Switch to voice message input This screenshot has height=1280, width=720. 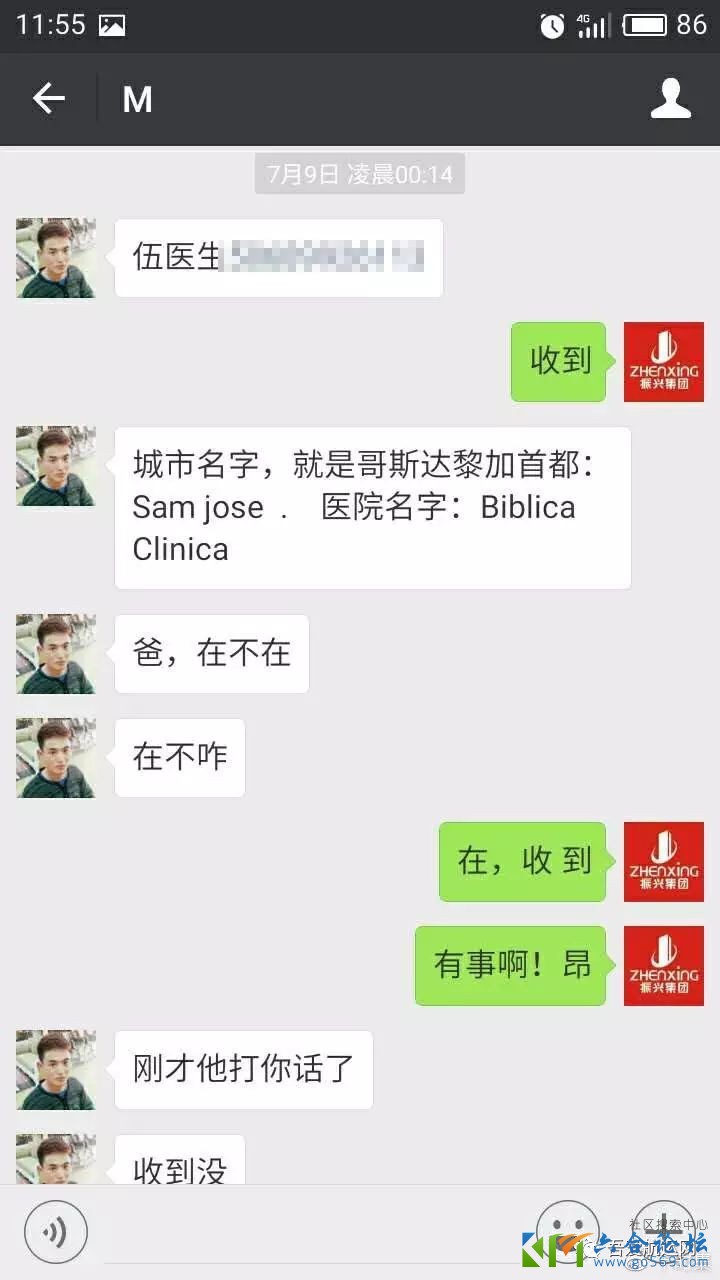(x=55, y=1231)
